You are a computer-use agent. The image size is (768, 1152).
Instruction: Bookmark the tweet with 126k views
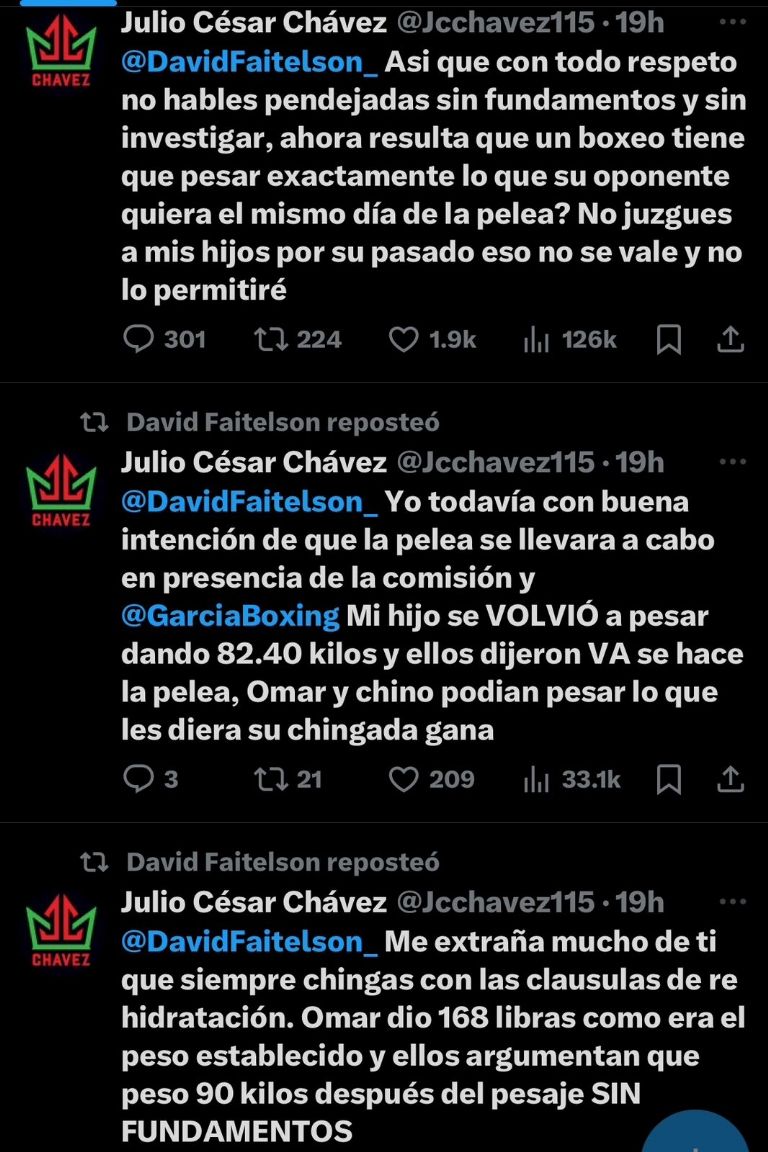click(668, 340)
